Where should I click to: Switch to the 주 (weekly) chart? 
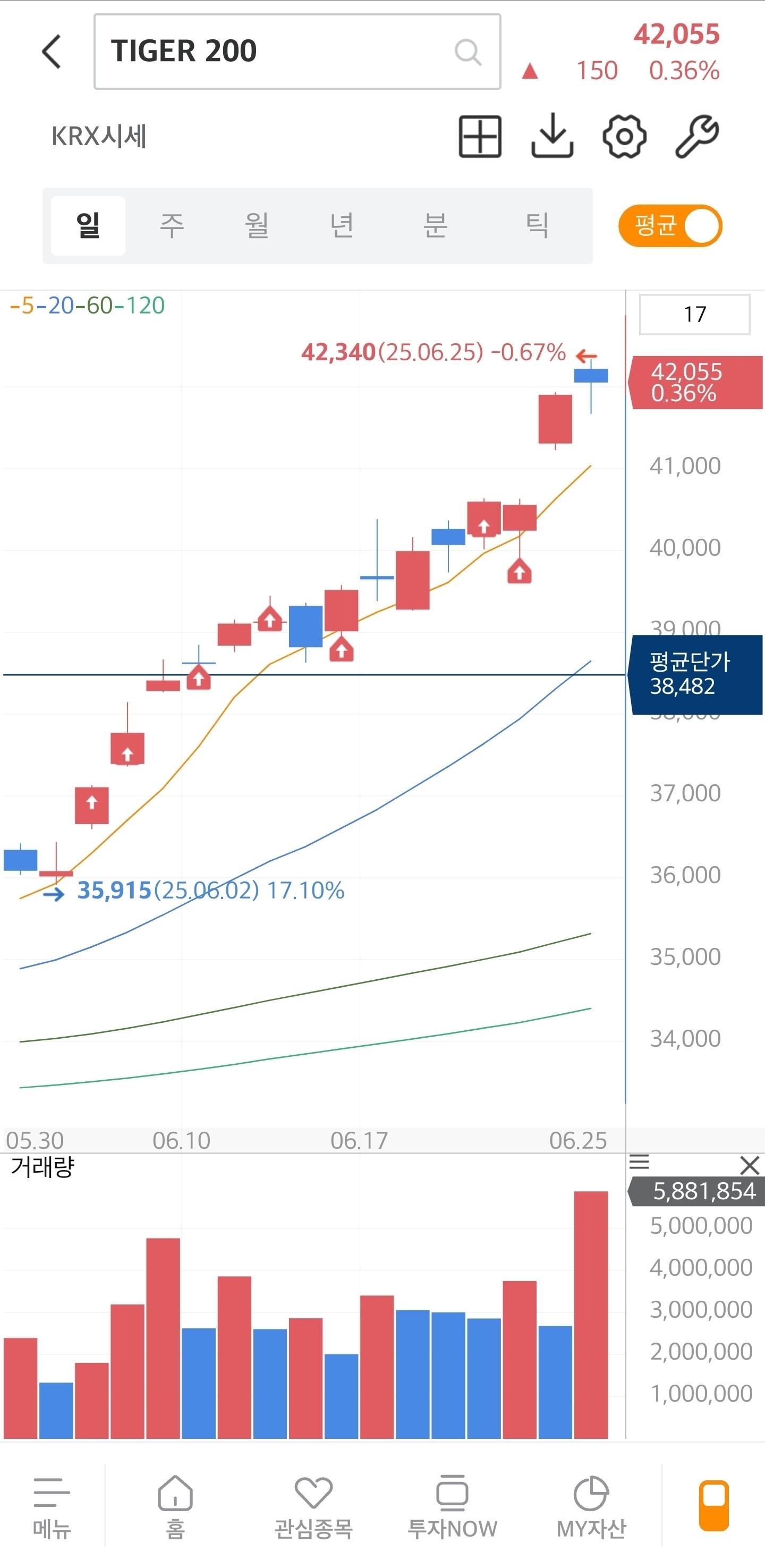tap(172, 226)
